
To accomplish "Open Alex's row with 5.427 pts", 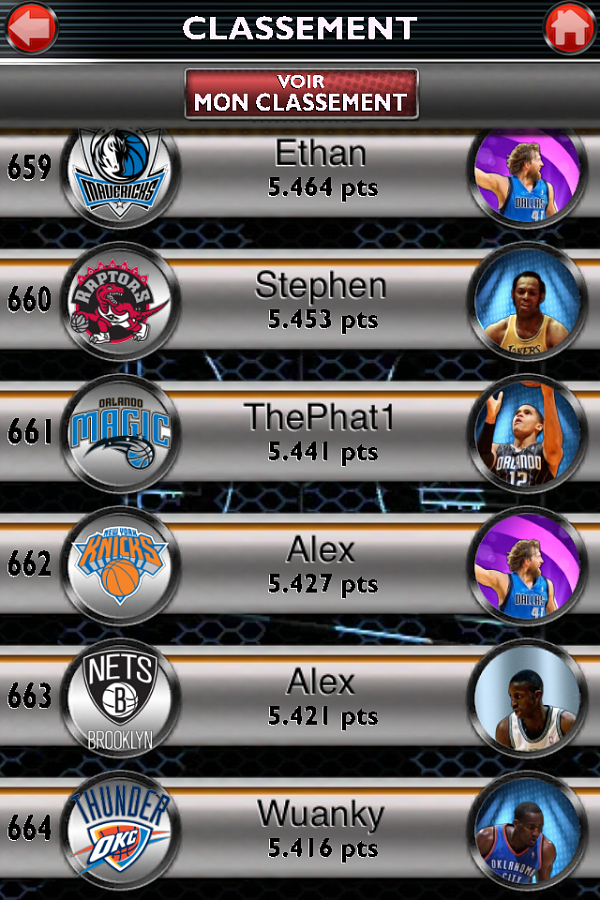I will tap(321, 565).
